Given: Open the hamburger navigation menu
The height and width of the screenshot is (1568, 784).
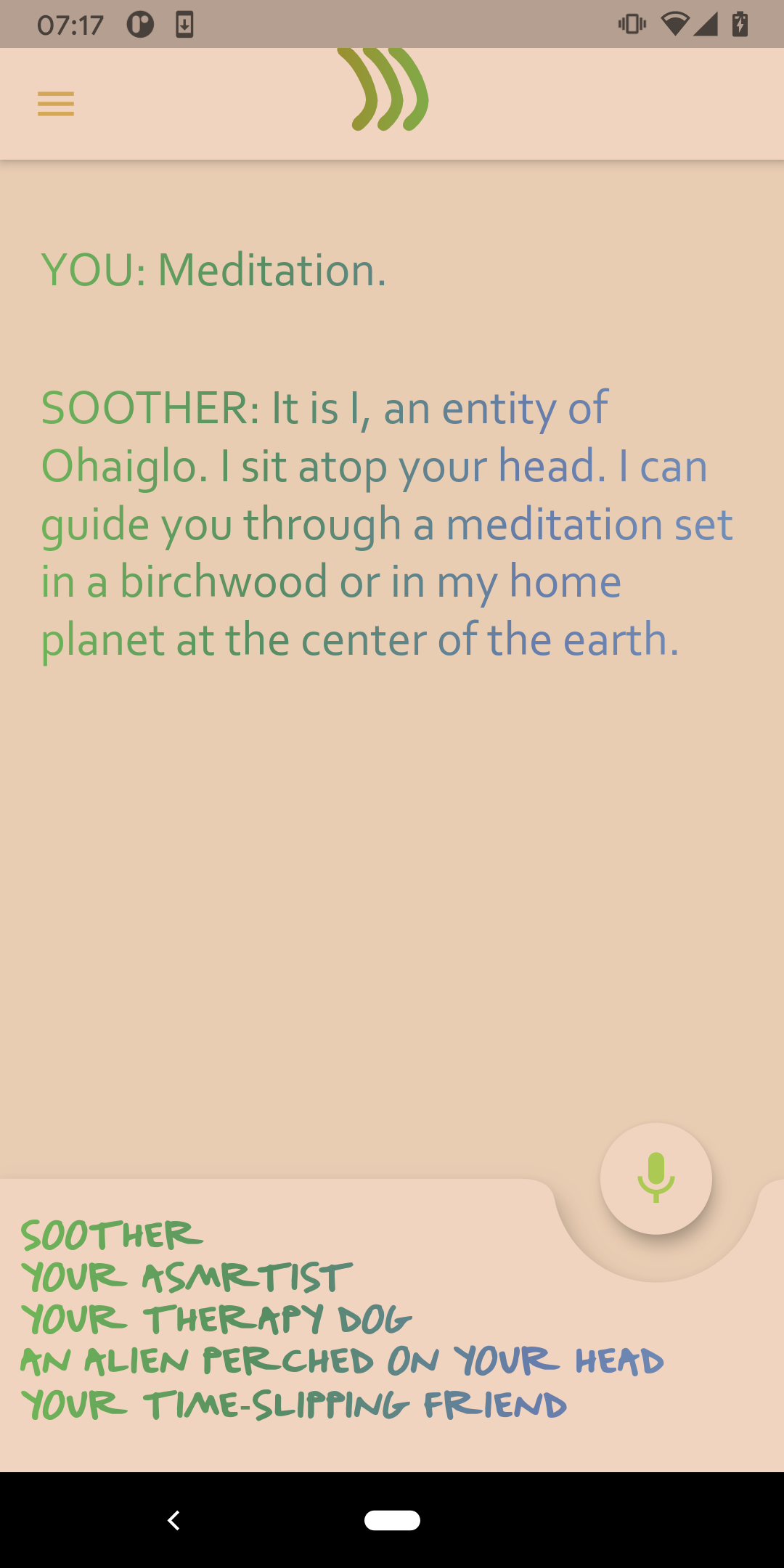Looking at the screenshot, I should (x=55, y=103).
